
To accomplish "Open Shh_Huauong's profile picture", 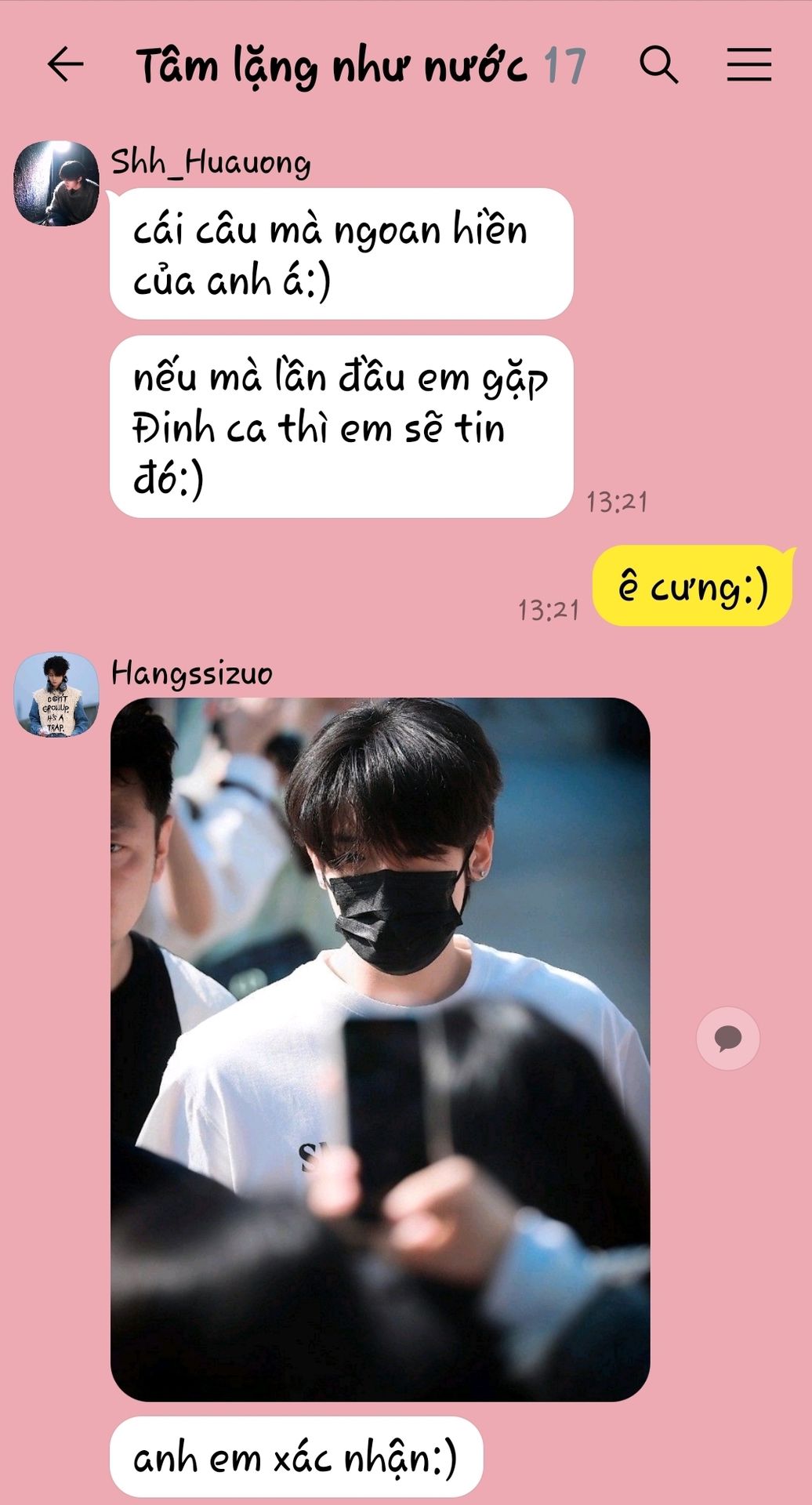I will tap(56, 183).
